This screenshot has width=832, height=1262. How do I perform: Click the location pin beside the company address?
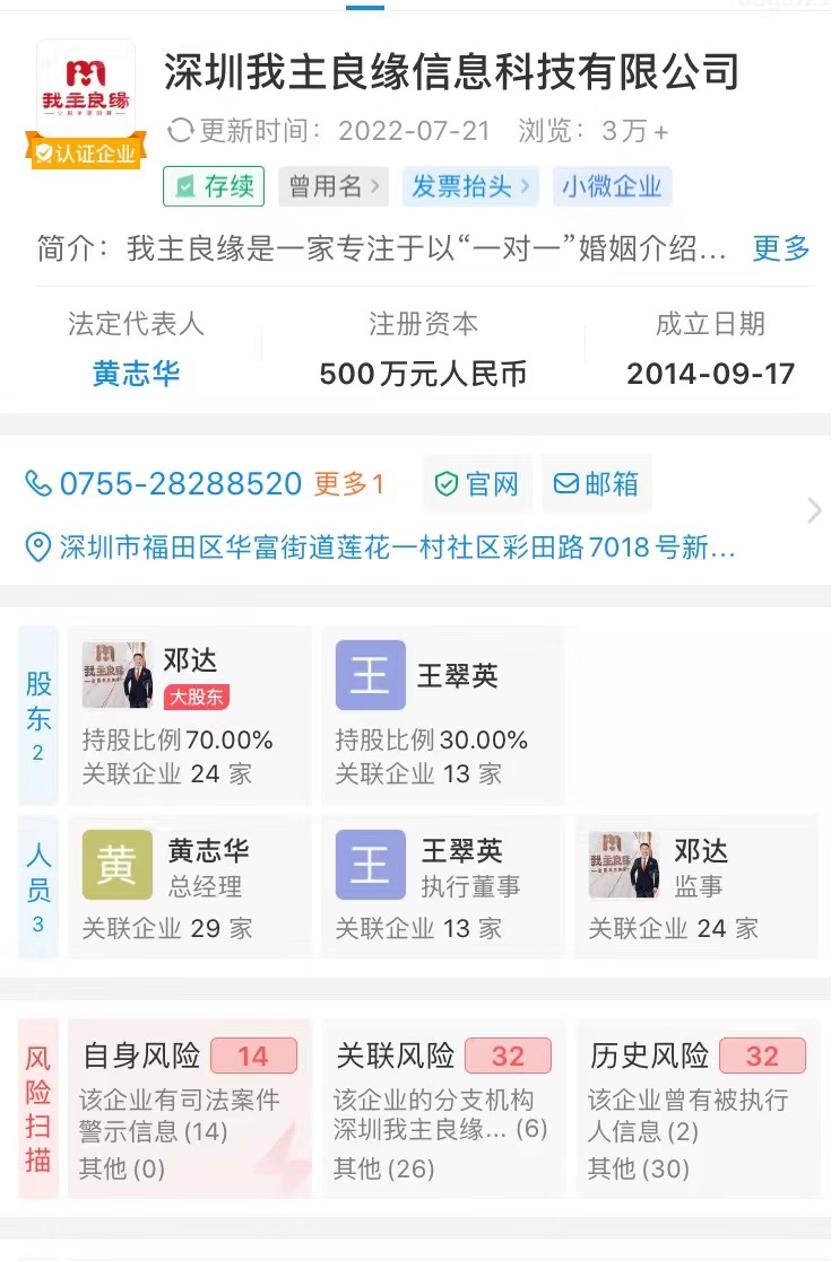click(36, 546)
